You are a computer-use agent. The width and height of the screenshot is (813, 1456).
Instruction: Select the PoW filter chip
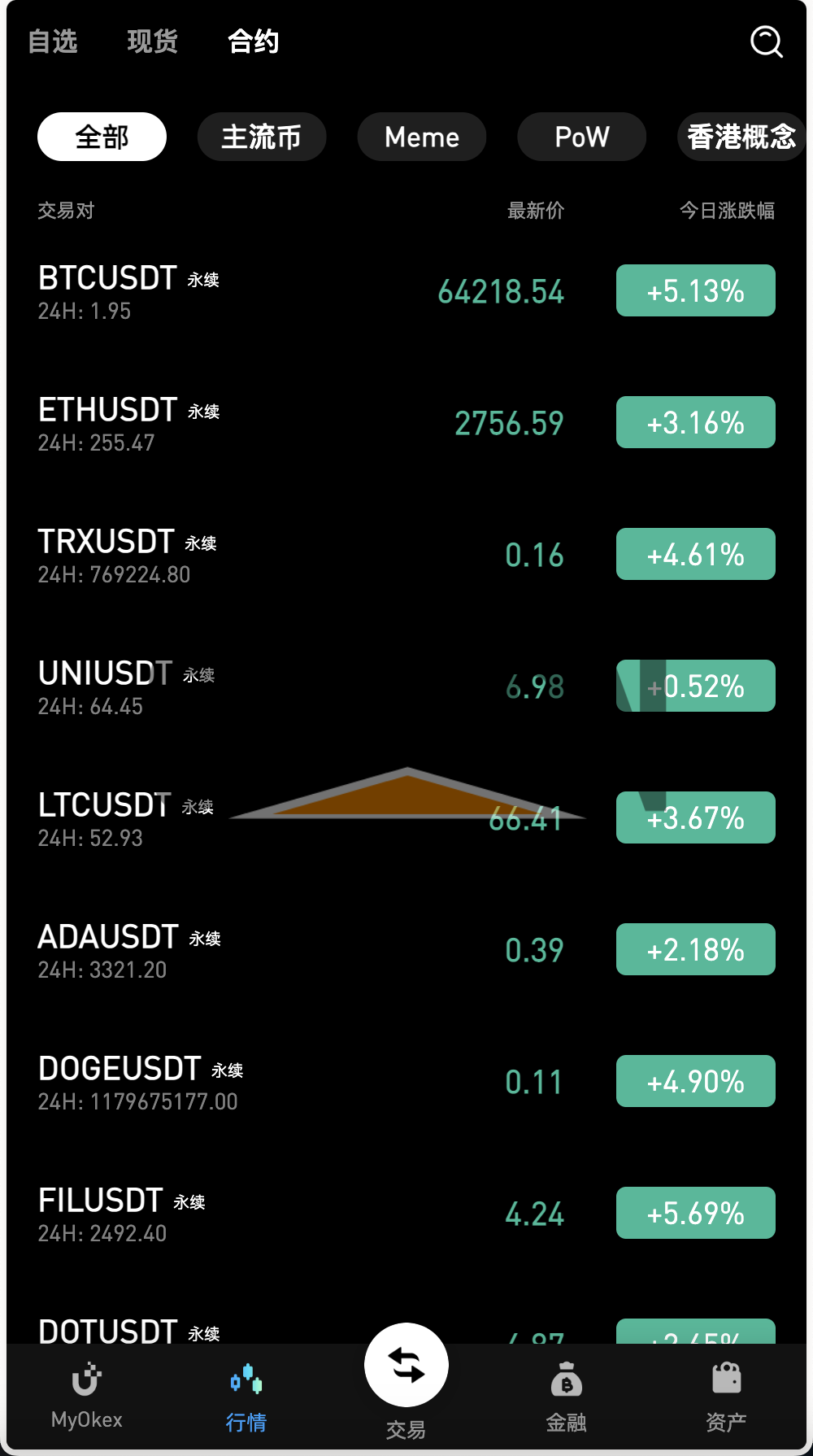582,137
